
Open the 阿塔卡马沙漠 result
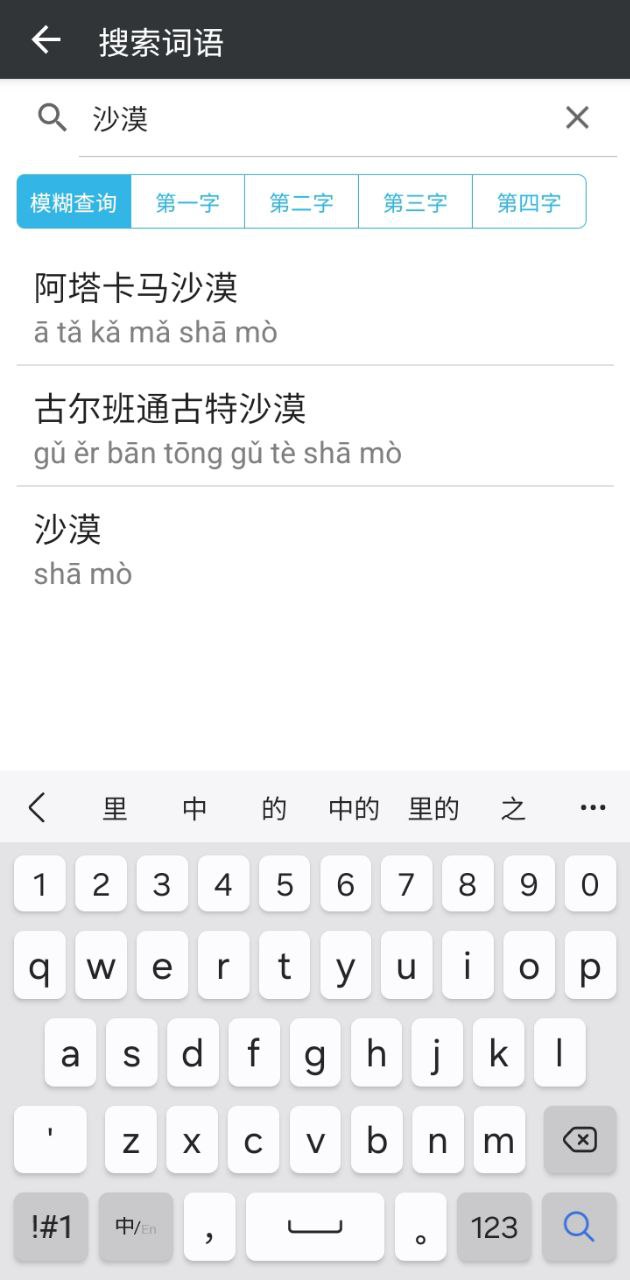click(x=315, y=306)
